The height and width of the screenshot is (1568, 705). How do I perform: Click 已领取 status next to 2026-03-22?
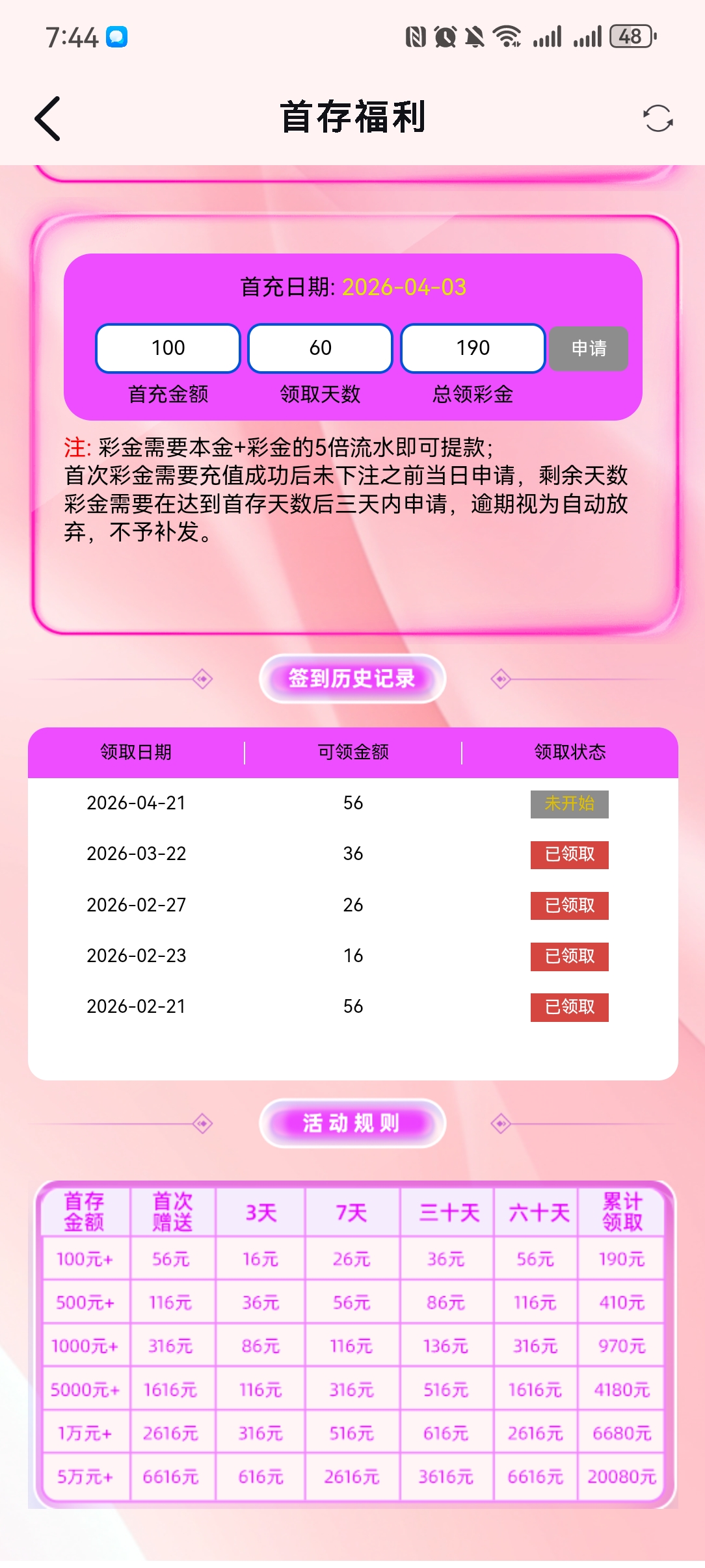tap(570, 856)
